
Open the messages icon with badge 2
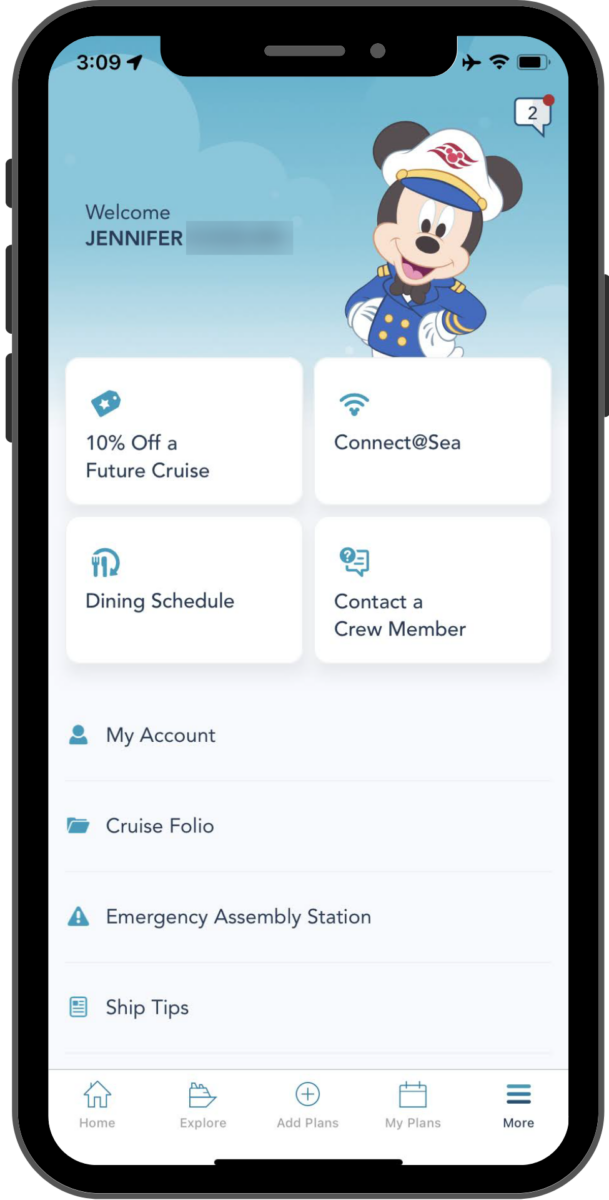coord(532,115)
